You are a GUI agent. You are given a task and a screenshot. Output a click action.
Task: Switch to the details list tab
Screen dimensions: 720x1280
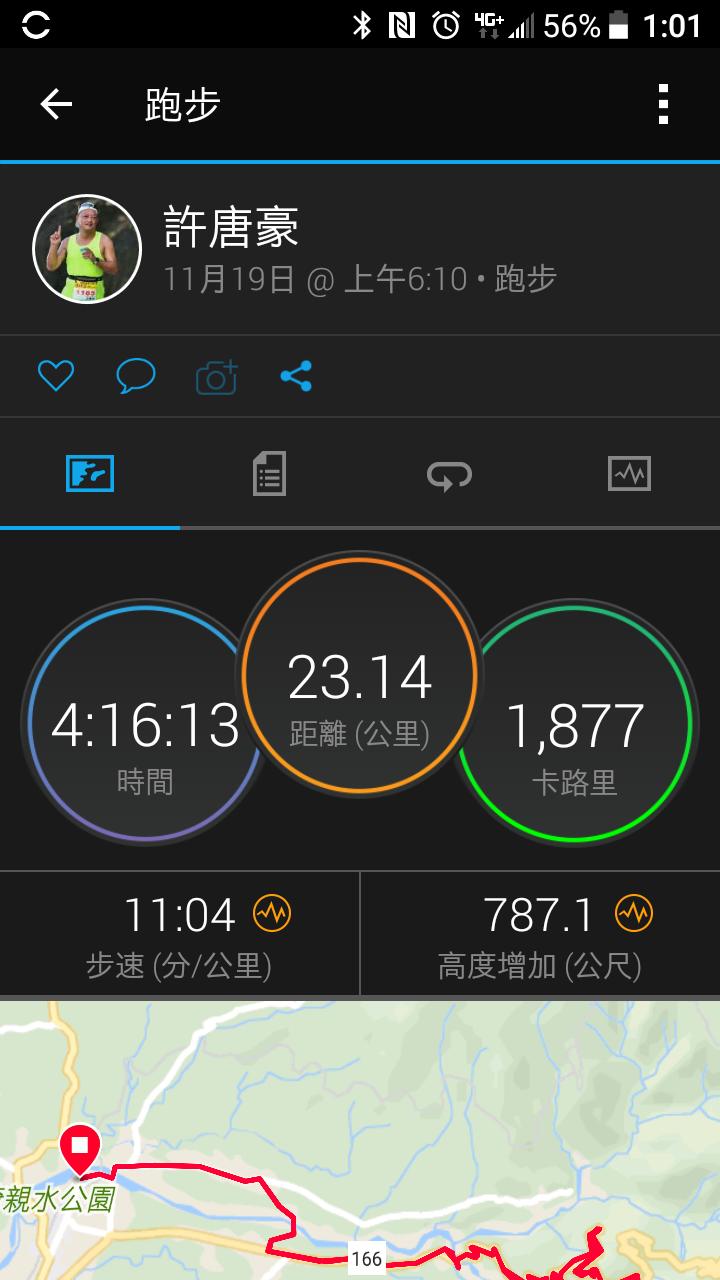point(269,473)
